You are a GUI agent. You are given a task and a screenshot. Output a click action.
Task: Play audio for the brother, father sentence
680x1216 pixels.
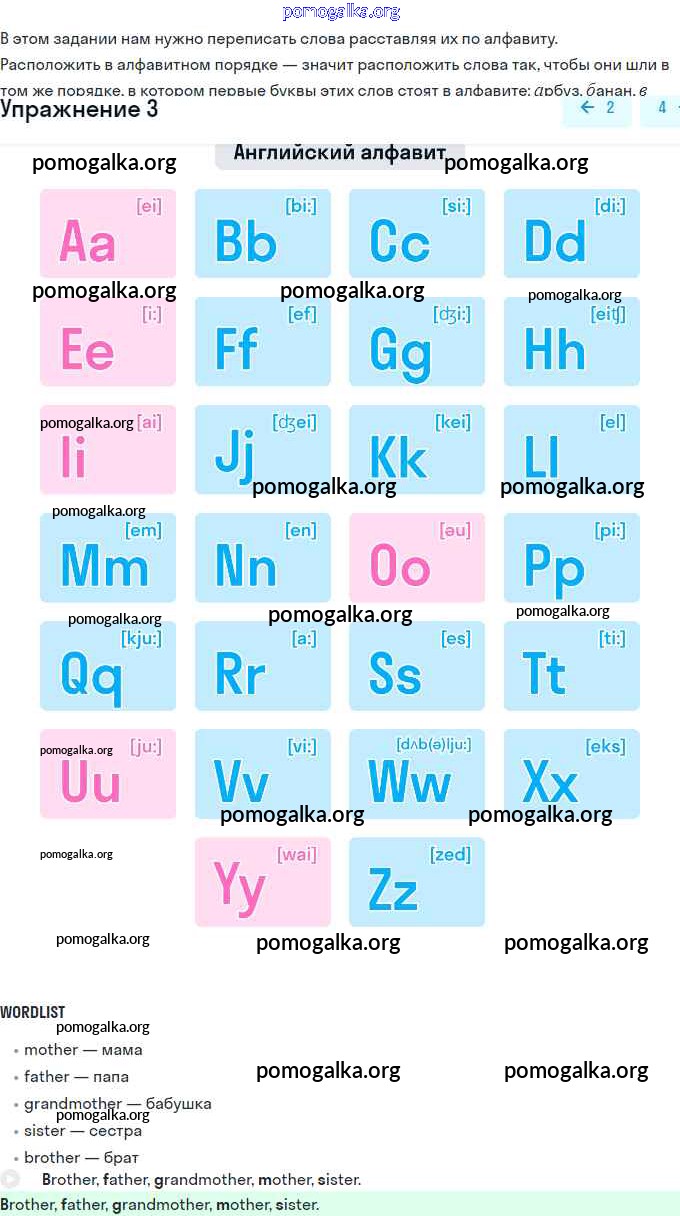point(10,1179)
